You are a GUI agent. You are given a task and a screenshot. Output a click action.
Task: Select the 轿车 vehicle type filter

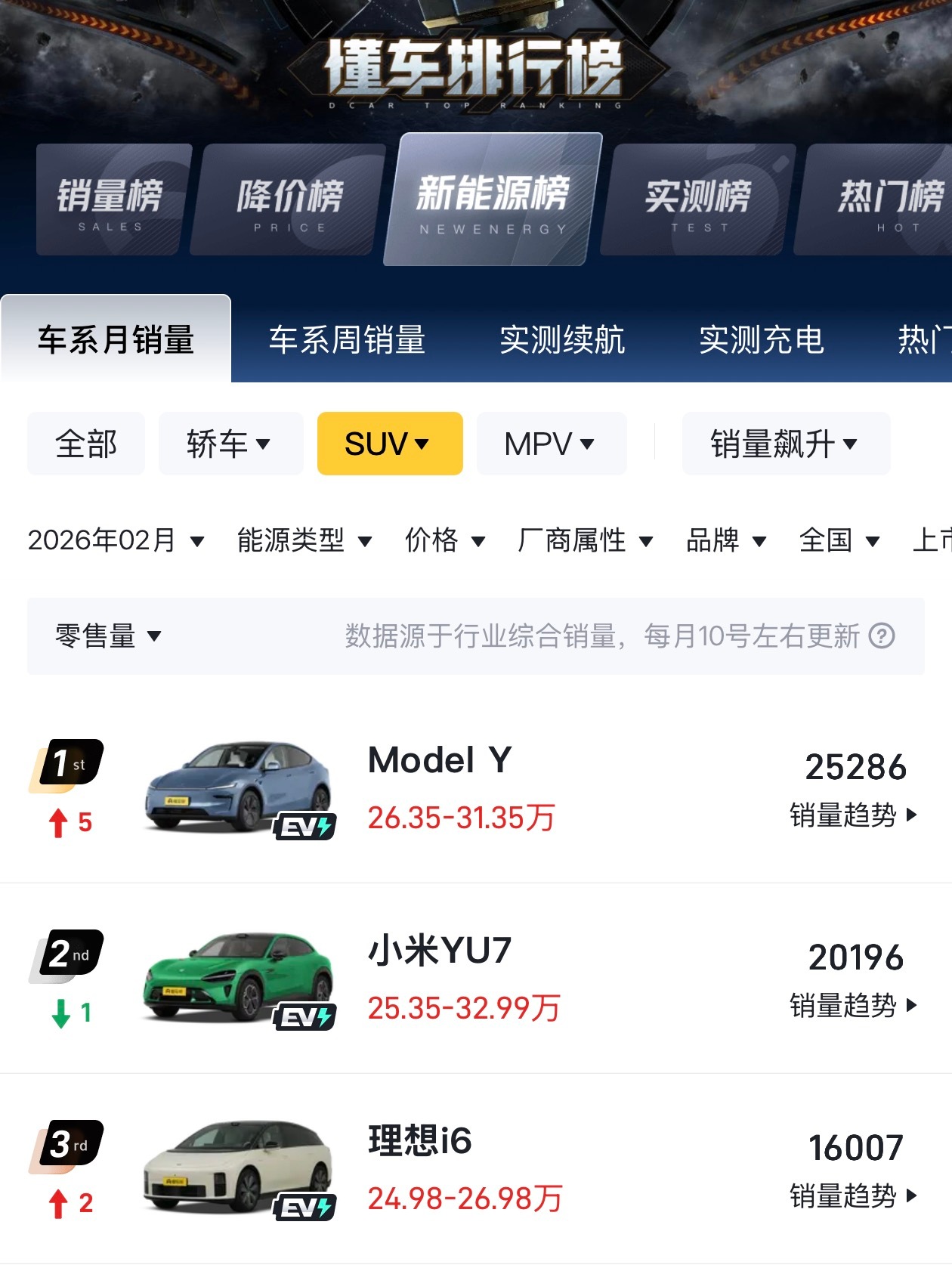230,444
